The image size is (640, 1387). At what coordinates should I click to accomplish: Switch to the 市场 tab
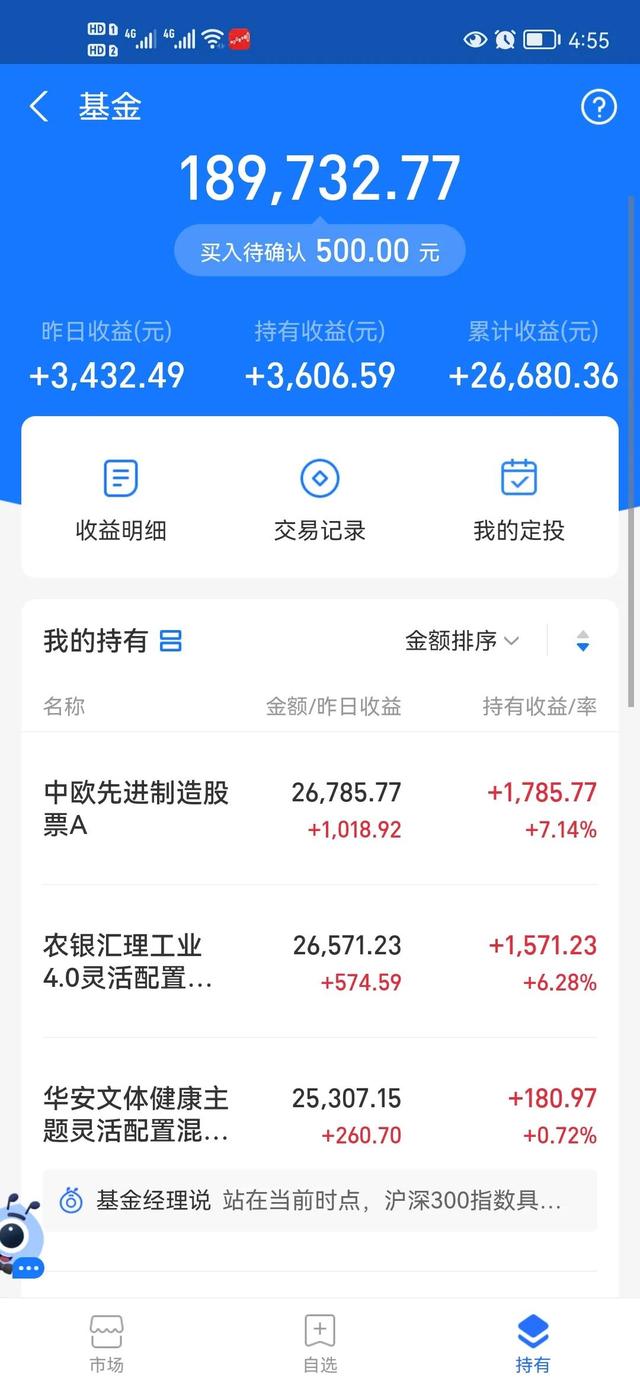point(107,1343)
